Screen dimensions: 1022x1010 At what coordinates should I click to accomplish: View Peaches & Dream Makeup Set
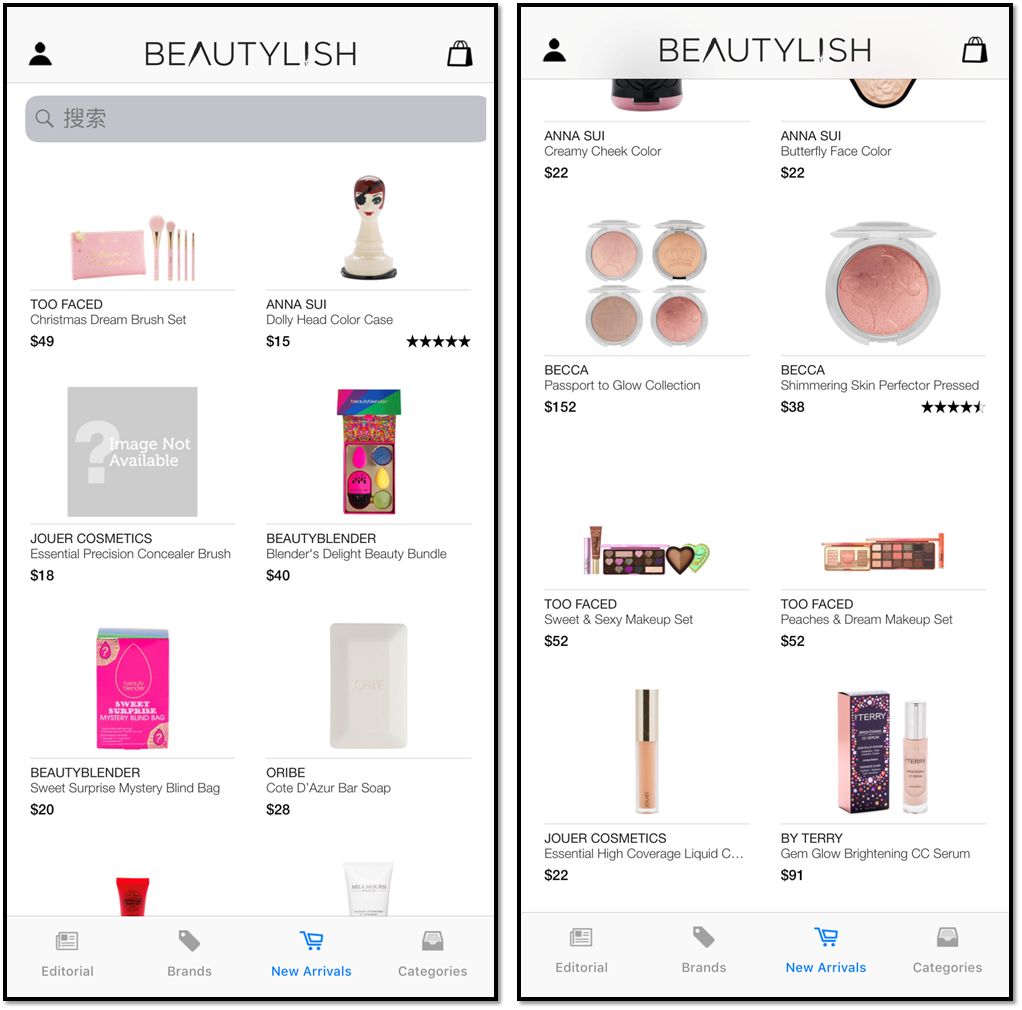click(x=883, y=552)
